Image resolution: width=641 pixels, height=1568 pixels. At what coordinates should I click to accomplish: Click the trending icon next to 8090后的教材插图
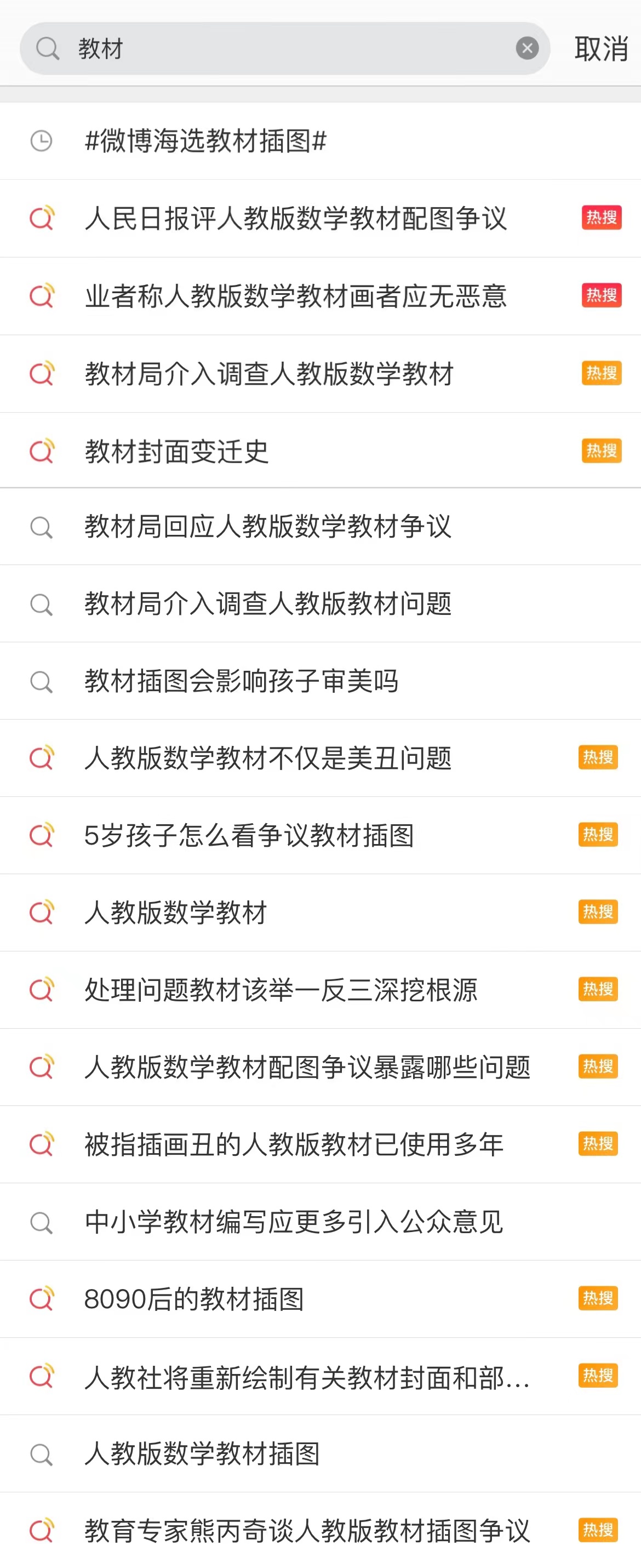coord(42,1299)
